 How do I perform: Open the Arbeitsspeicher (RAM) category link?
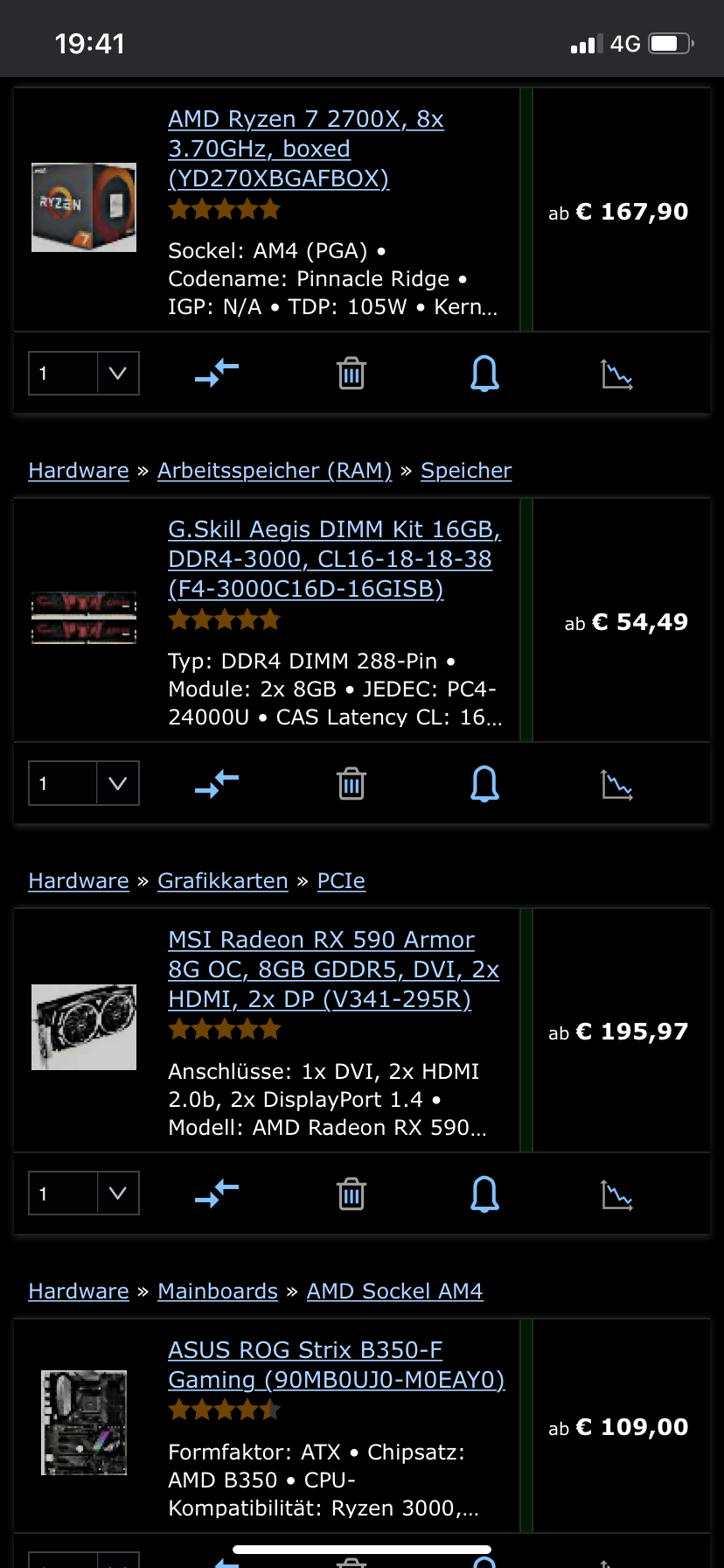[x=275, y=471]
